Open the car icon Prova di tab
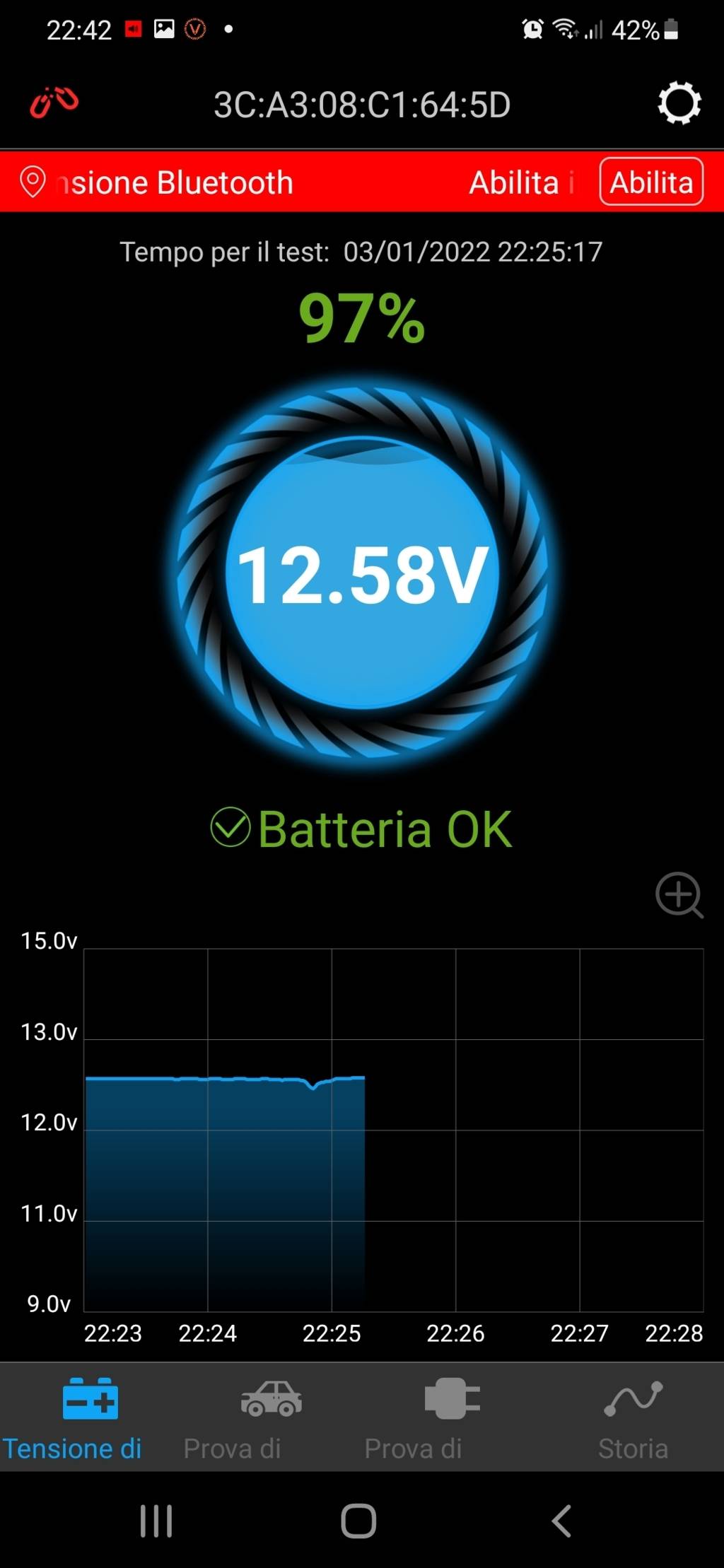Viewport: 724px width, 1568px height. (x=233, y=1418)
